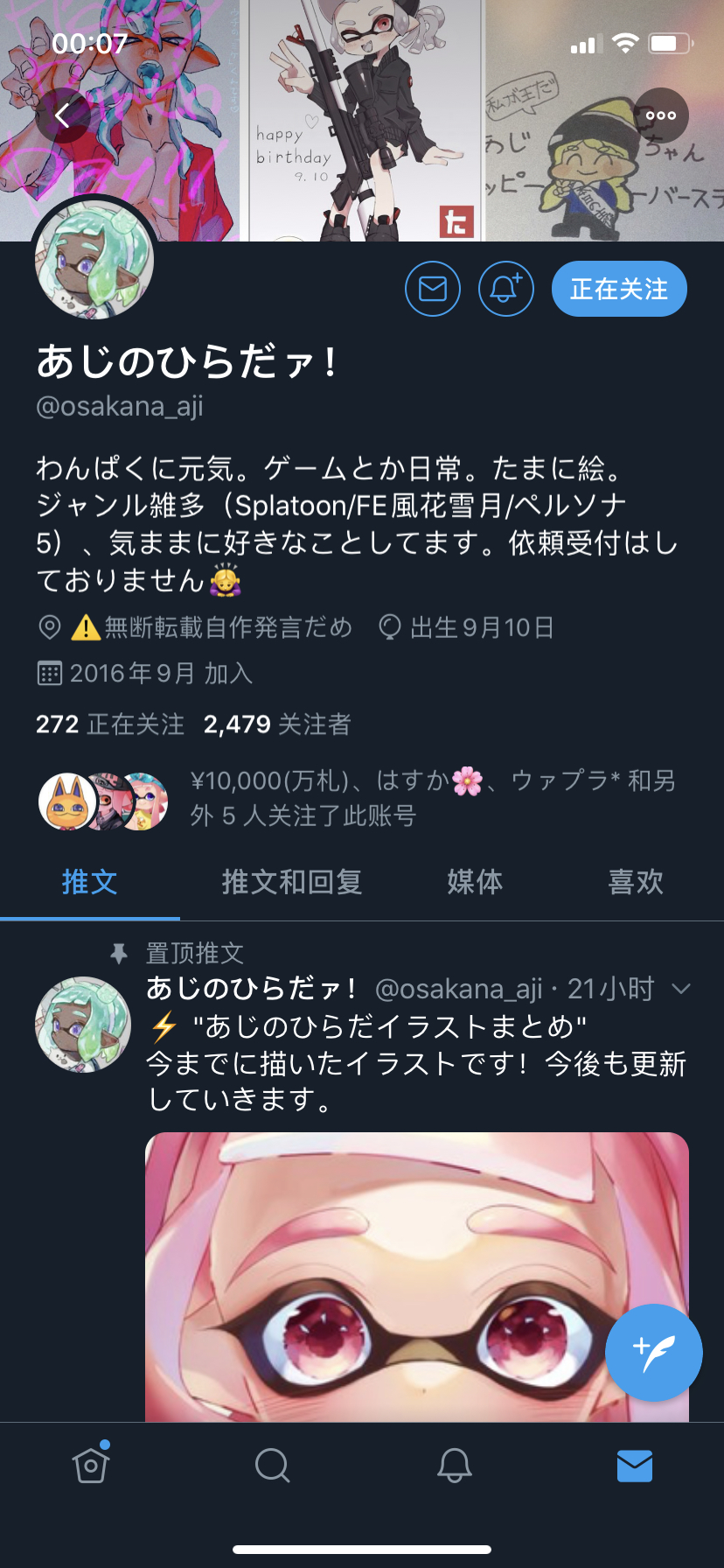
Task: View the 272 正在关注 following list
Action: (110, 724)
